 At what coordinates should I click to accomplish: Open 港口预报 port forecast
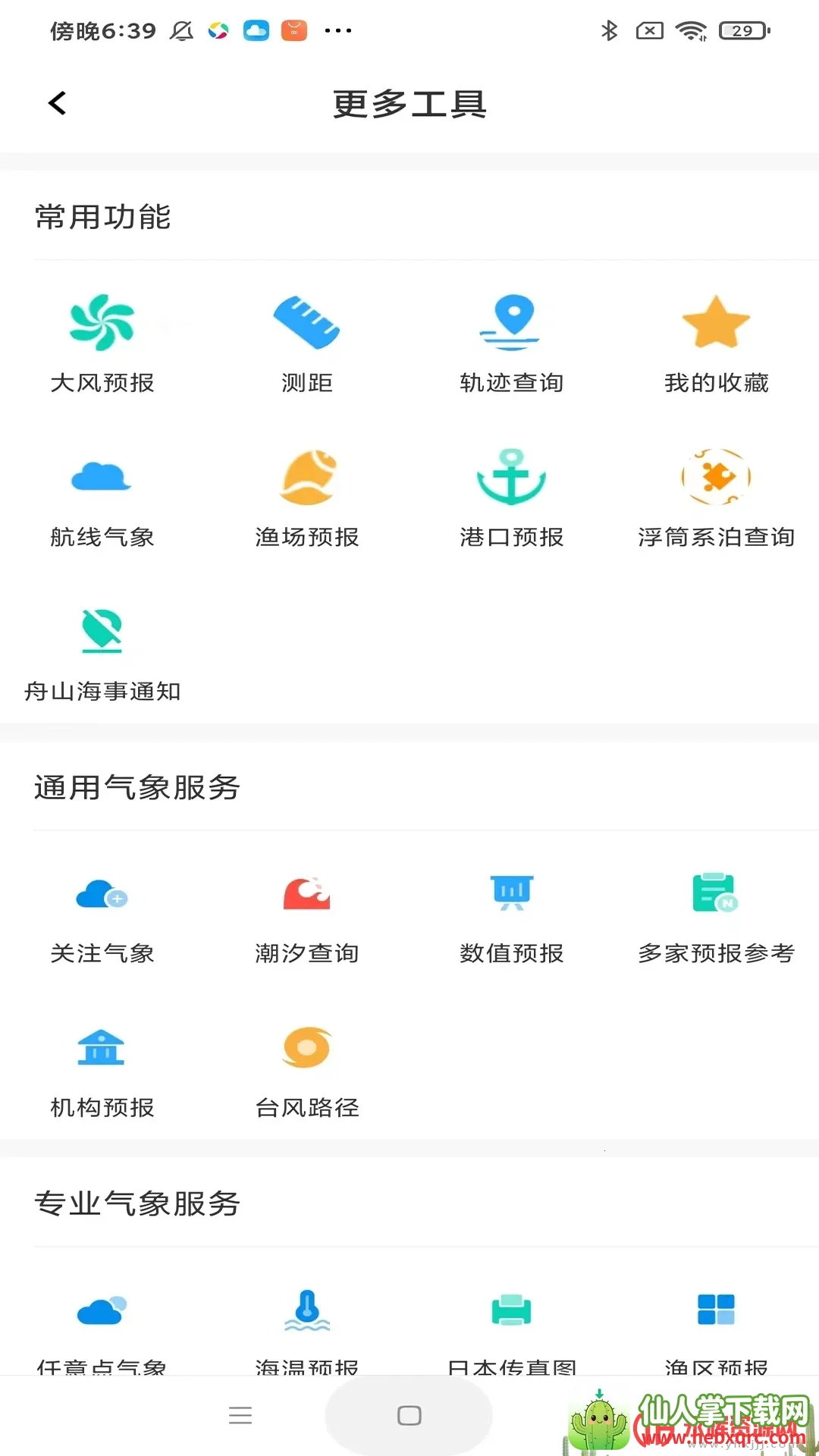(x=512, y=497)
